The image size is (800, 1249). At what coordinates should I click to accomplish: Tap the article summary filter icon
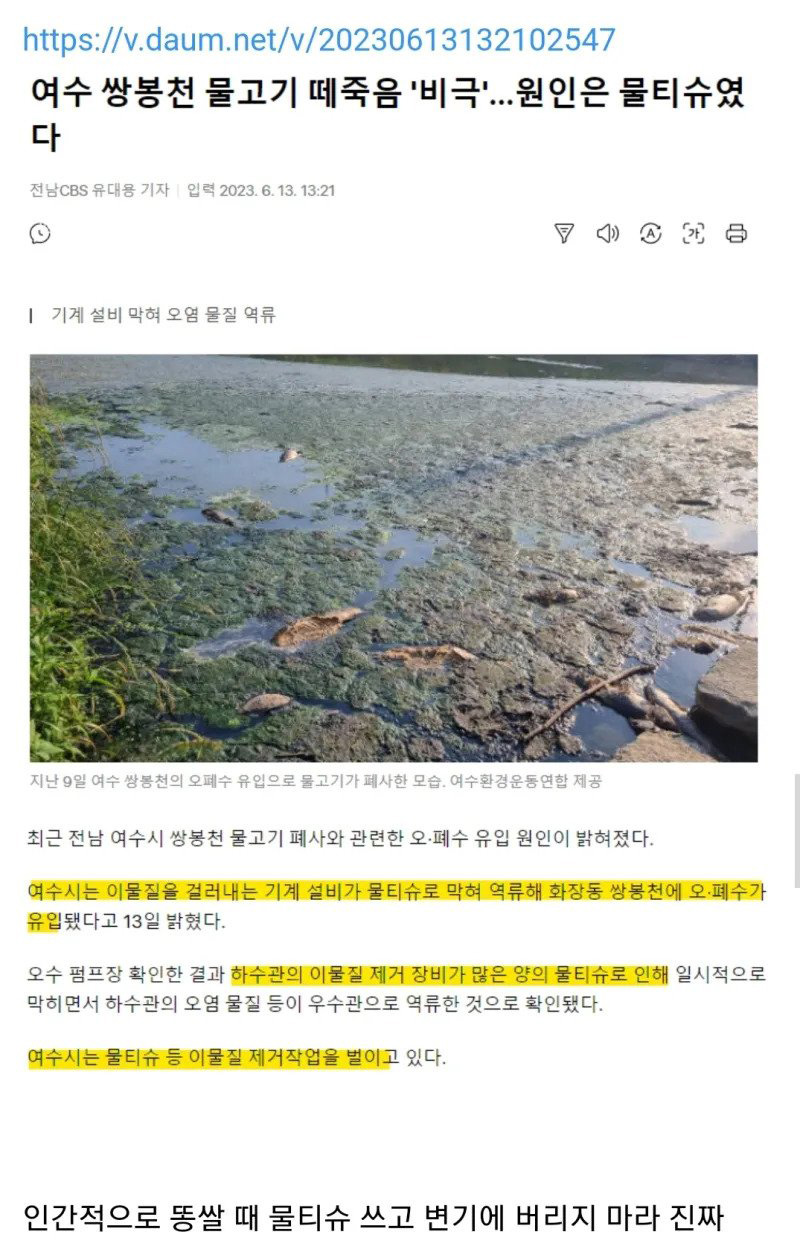pyautogui.click(x=564, y=234)
